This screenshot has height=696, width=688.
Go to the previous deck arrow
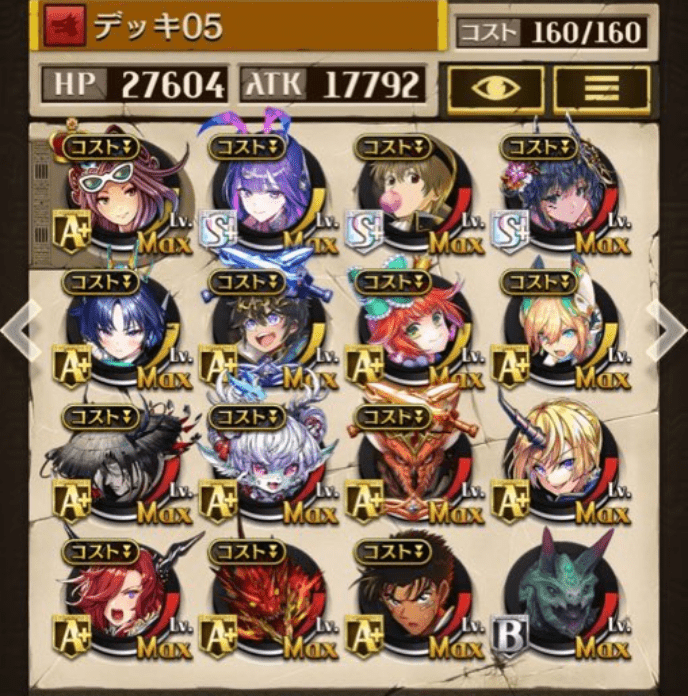[18, 328]
